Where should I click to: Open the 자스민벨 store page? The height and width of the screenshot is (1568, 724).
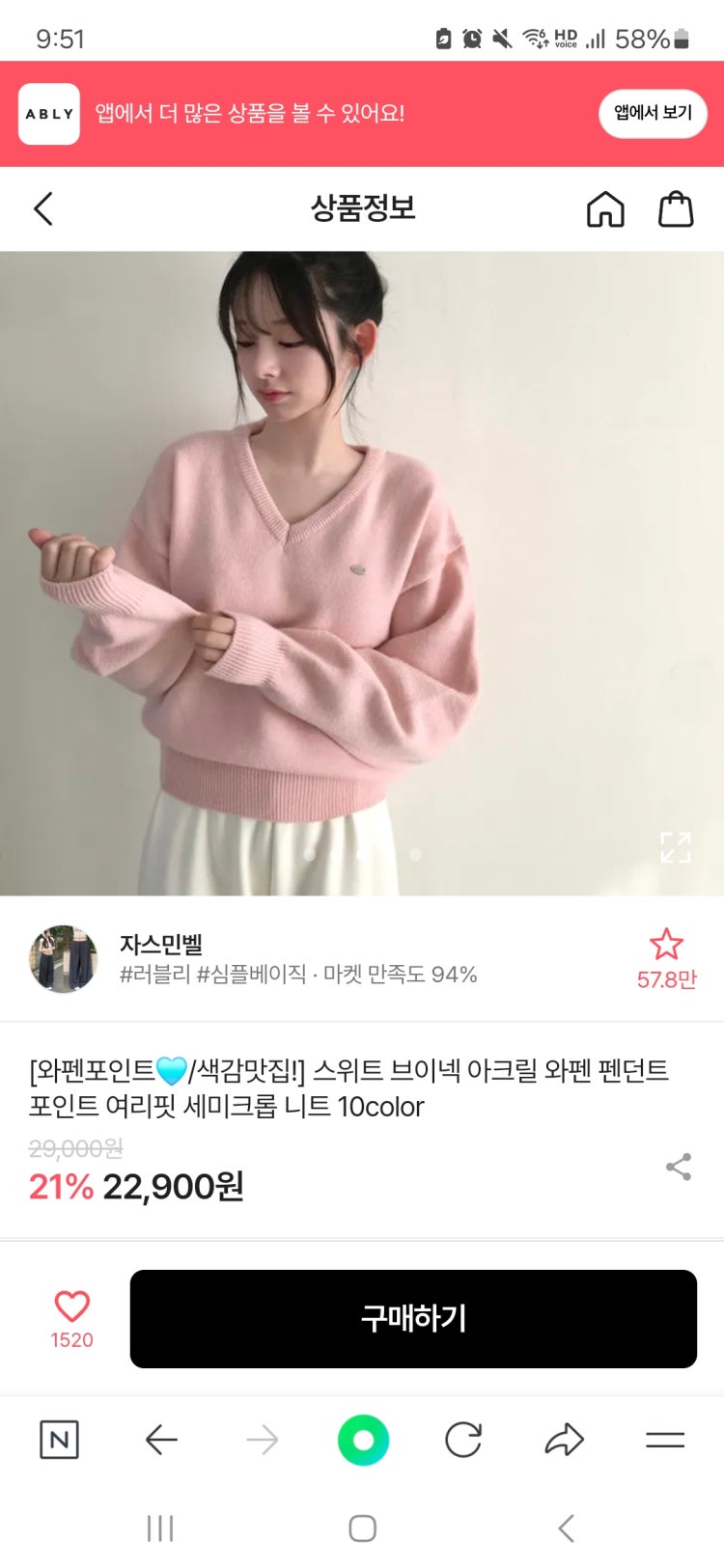click(x=161, y=945)
